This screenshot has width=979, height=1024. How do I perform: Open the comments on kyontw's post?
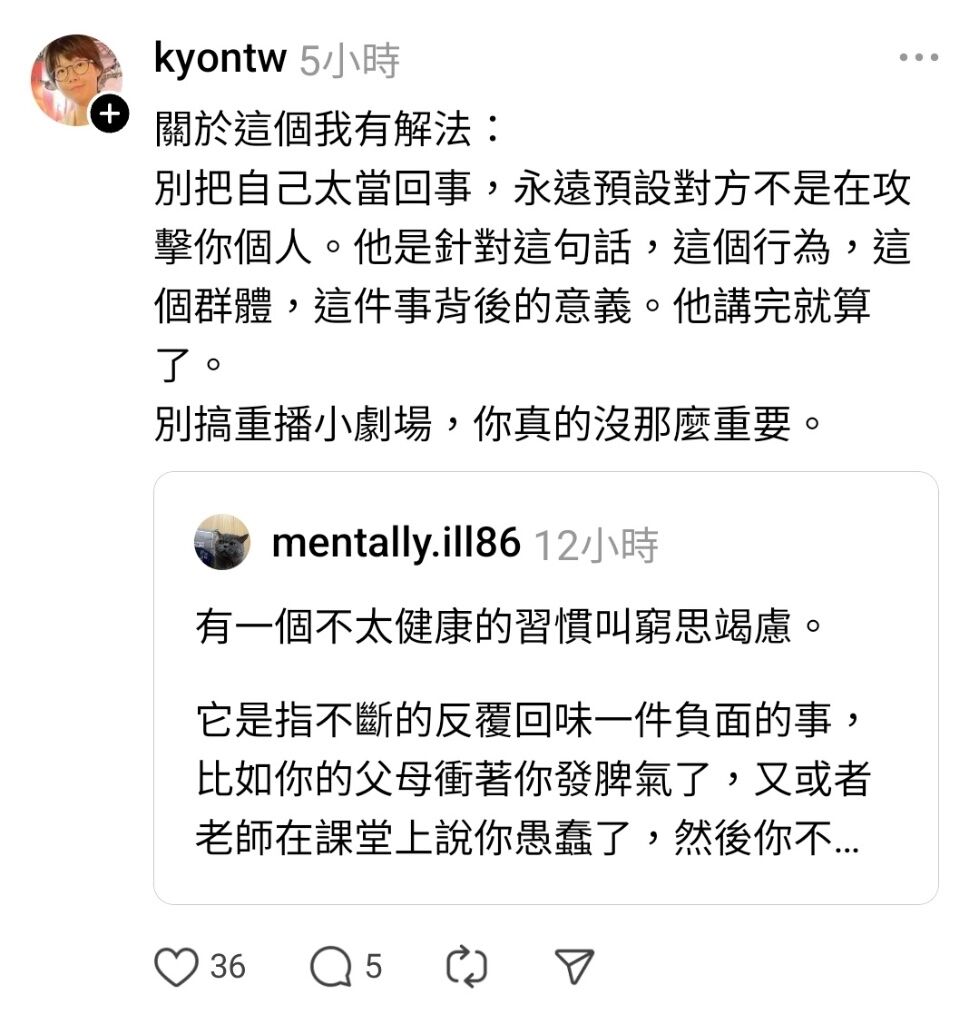[330, 966]
